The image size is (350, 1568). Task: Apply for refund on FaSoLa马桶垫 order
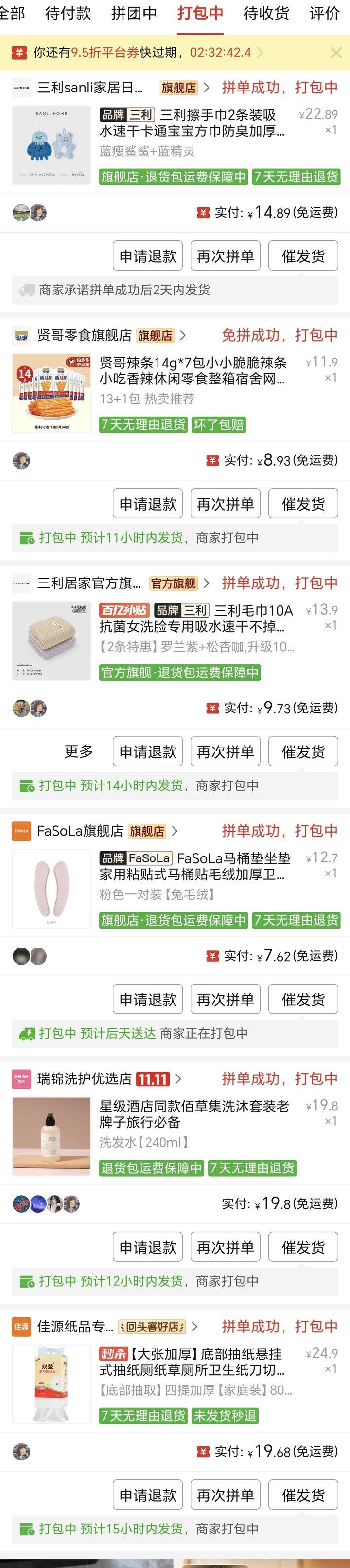(148, 999)
